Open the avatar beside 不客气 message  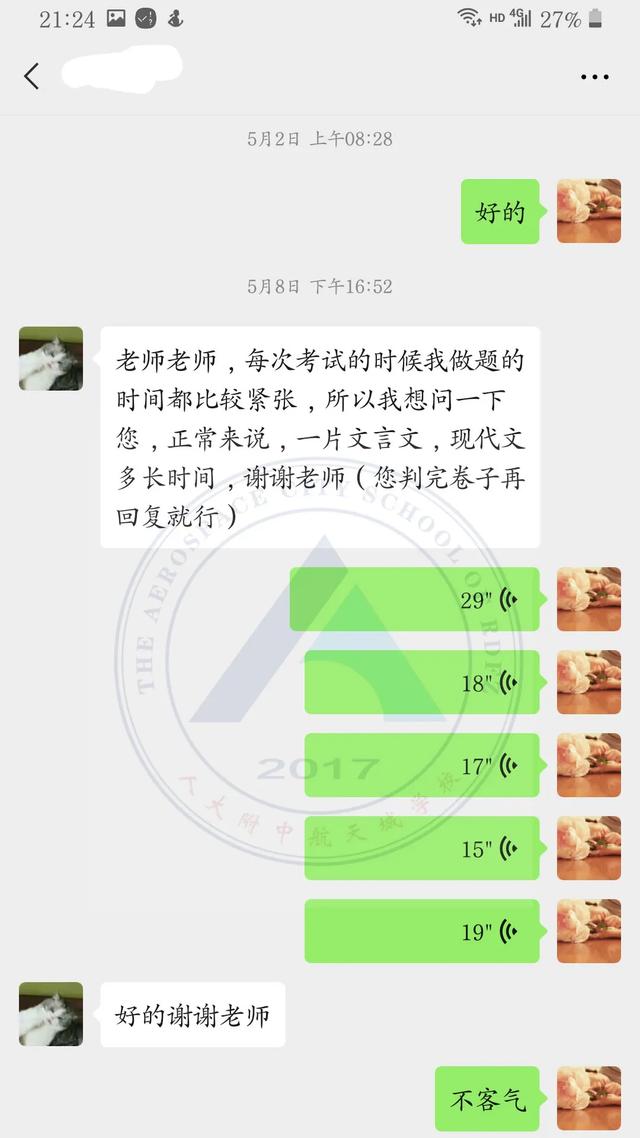tap(588, 1098)
